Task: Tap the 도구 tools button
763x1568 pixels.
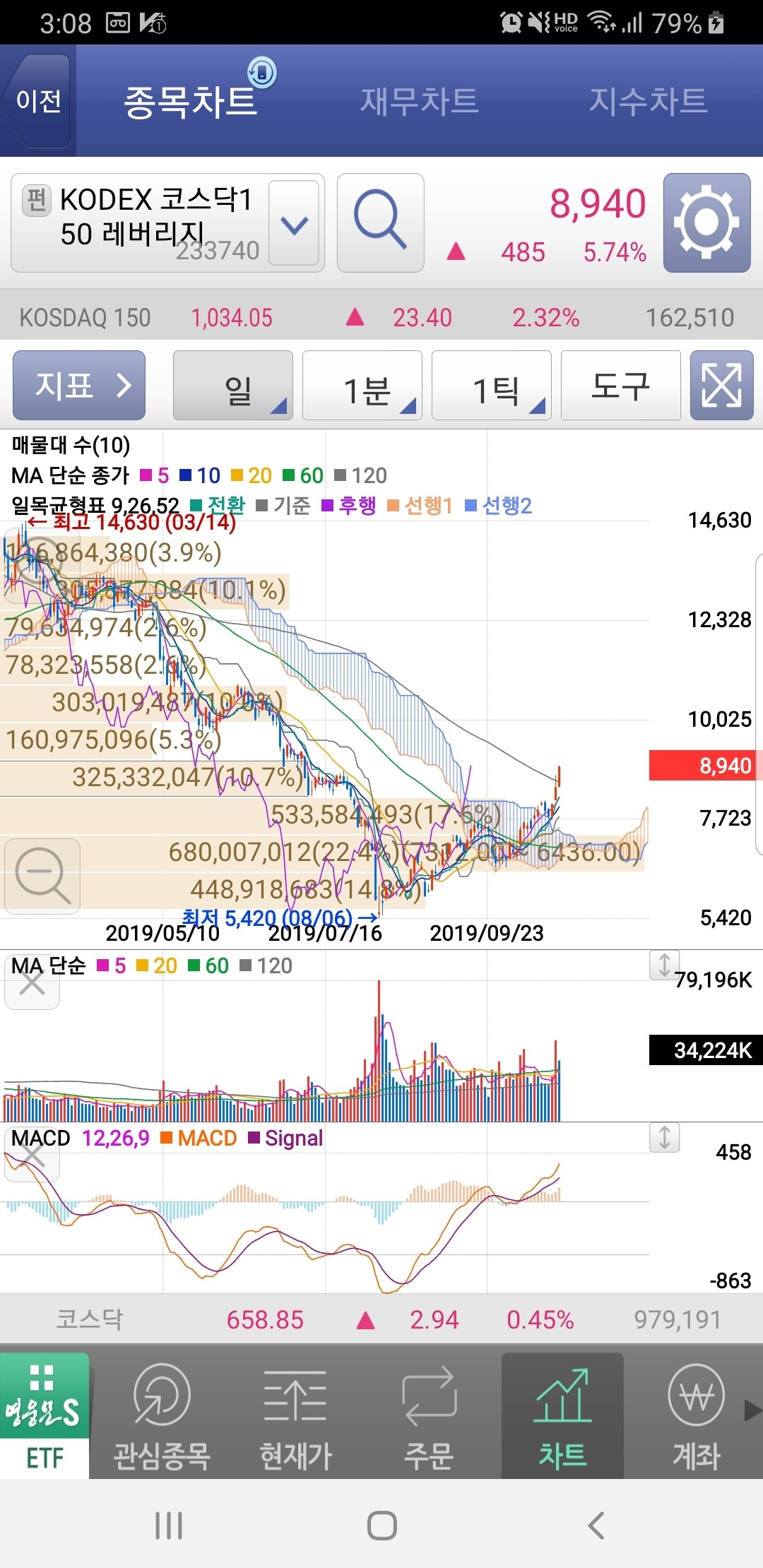Action: tap(620, 386)
